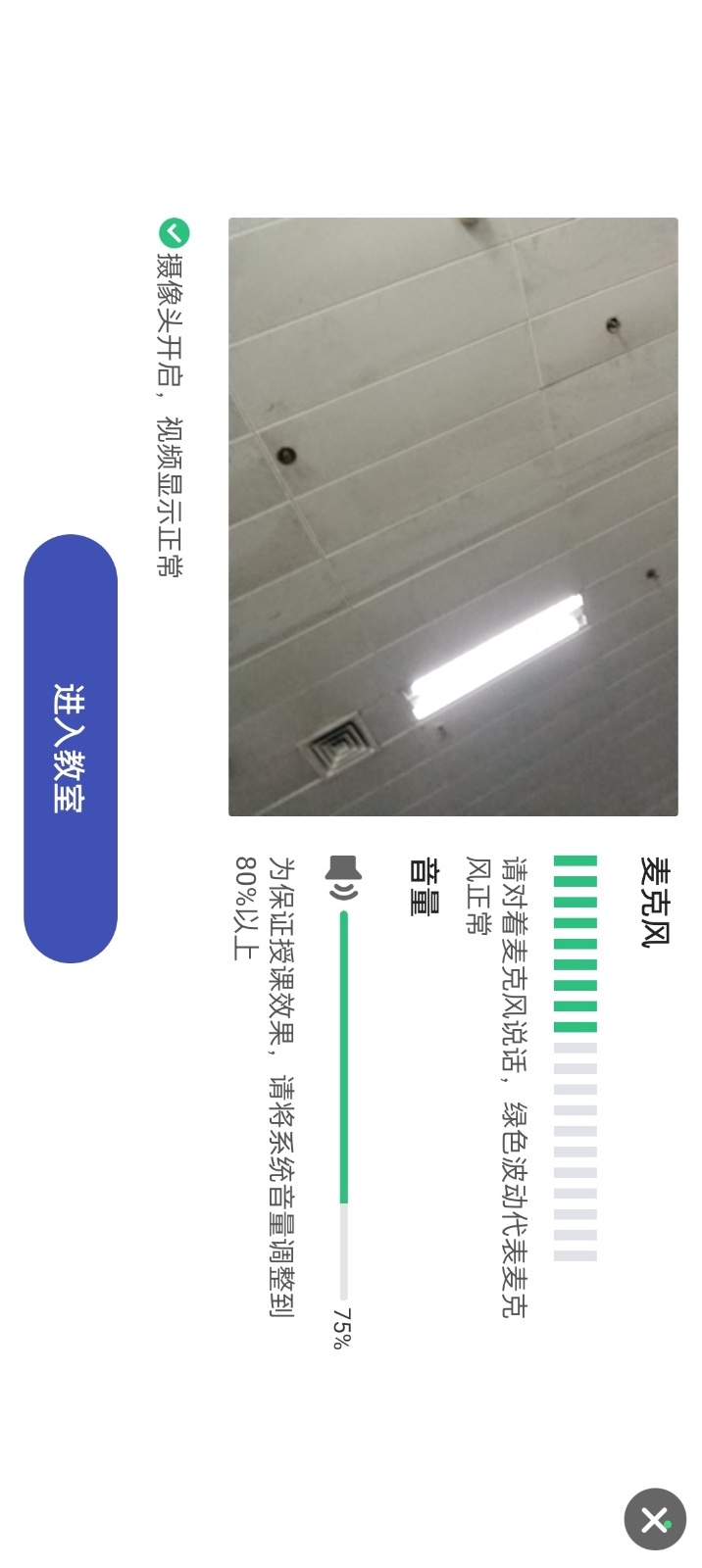Tap the 进入教室 (Enter classroom) button

pos(71,748)
